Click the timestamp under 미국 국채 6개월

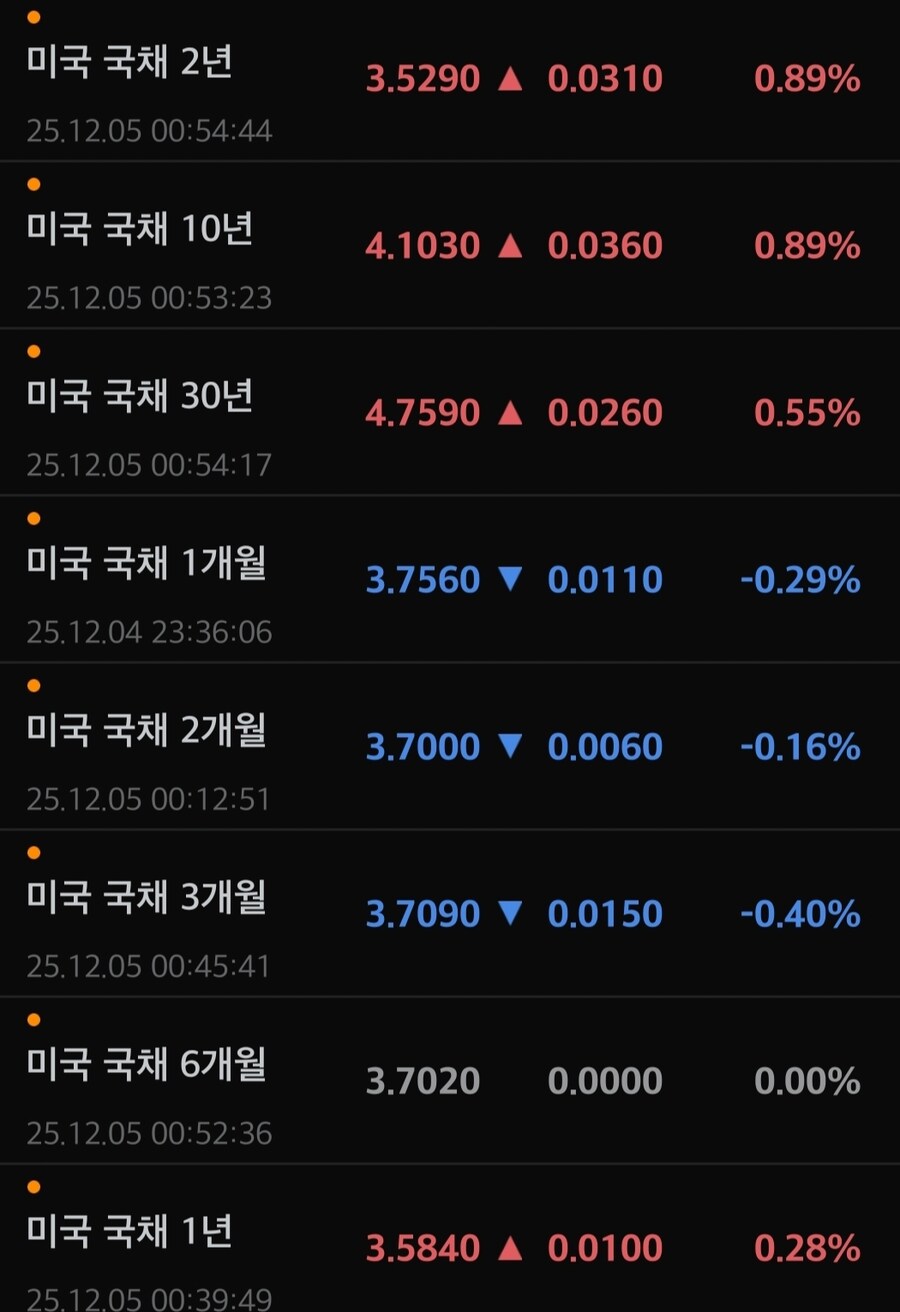148,1133
